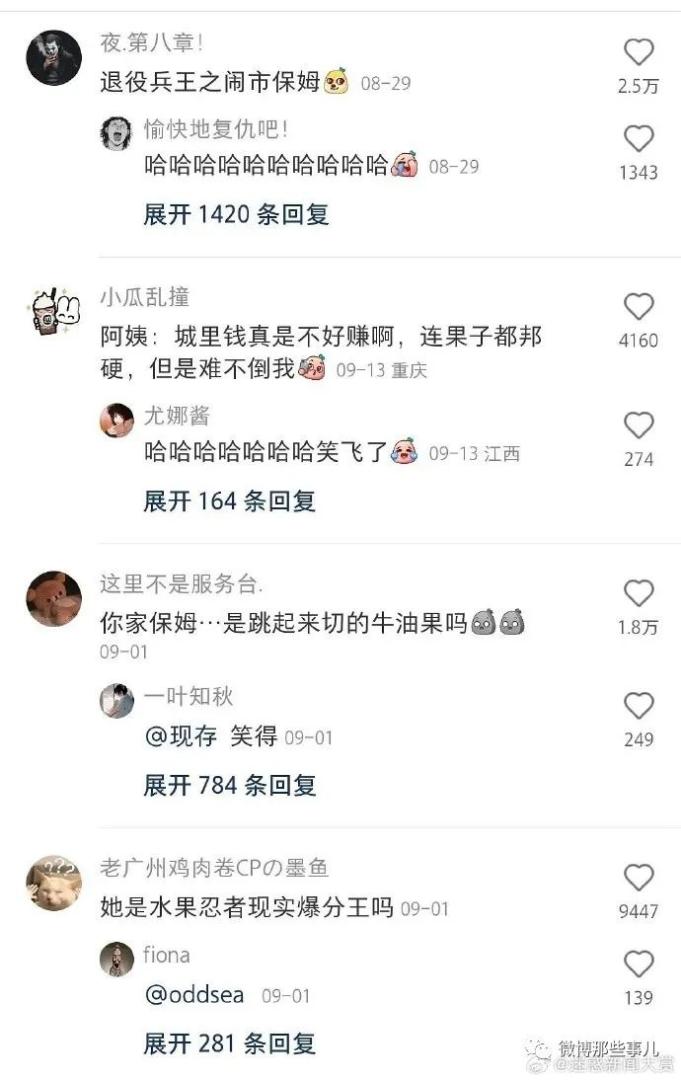Like the comment by 这里不是服务台.
The image size is (681, 1080).
pos(638,594)
